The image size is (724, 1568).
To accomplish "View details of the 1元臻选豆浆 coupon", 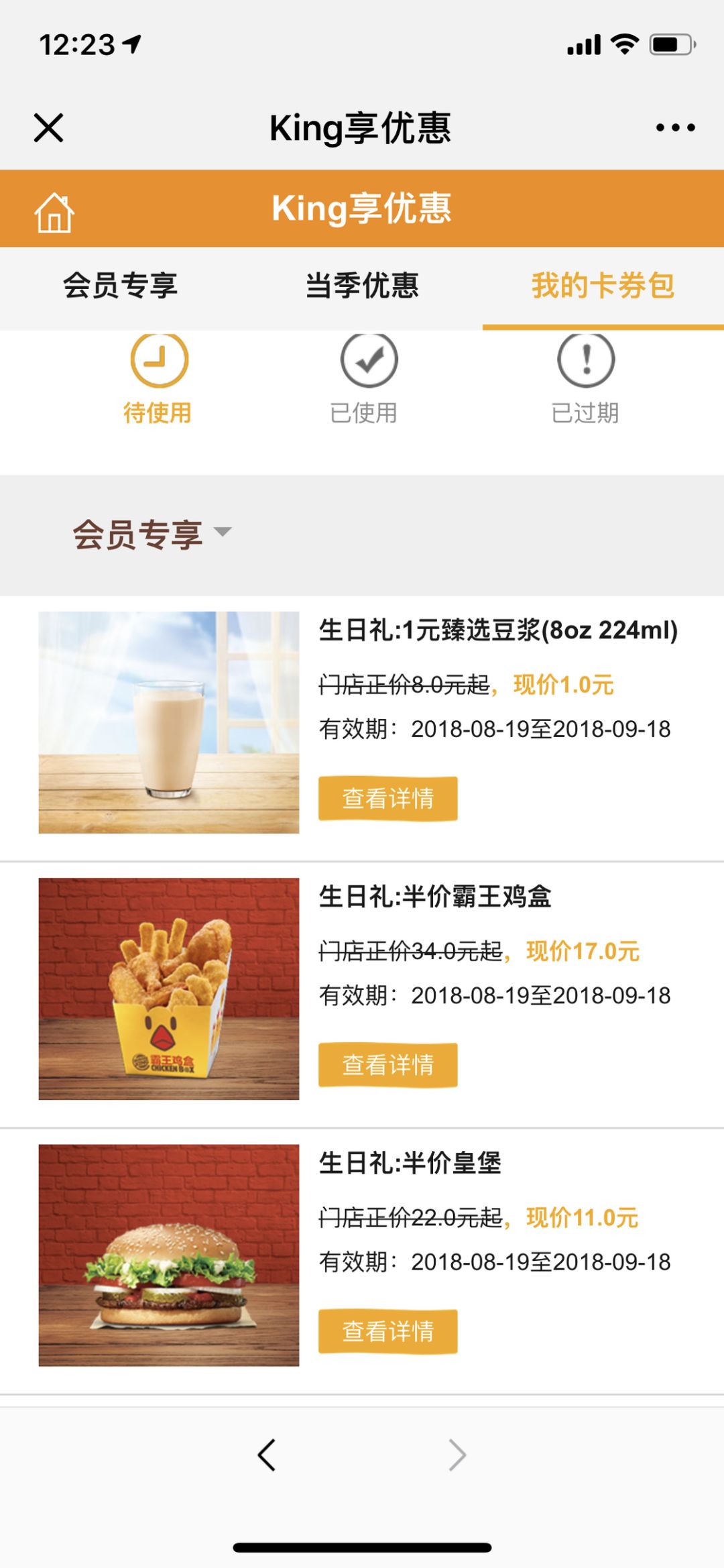I will tap(387, 798).
